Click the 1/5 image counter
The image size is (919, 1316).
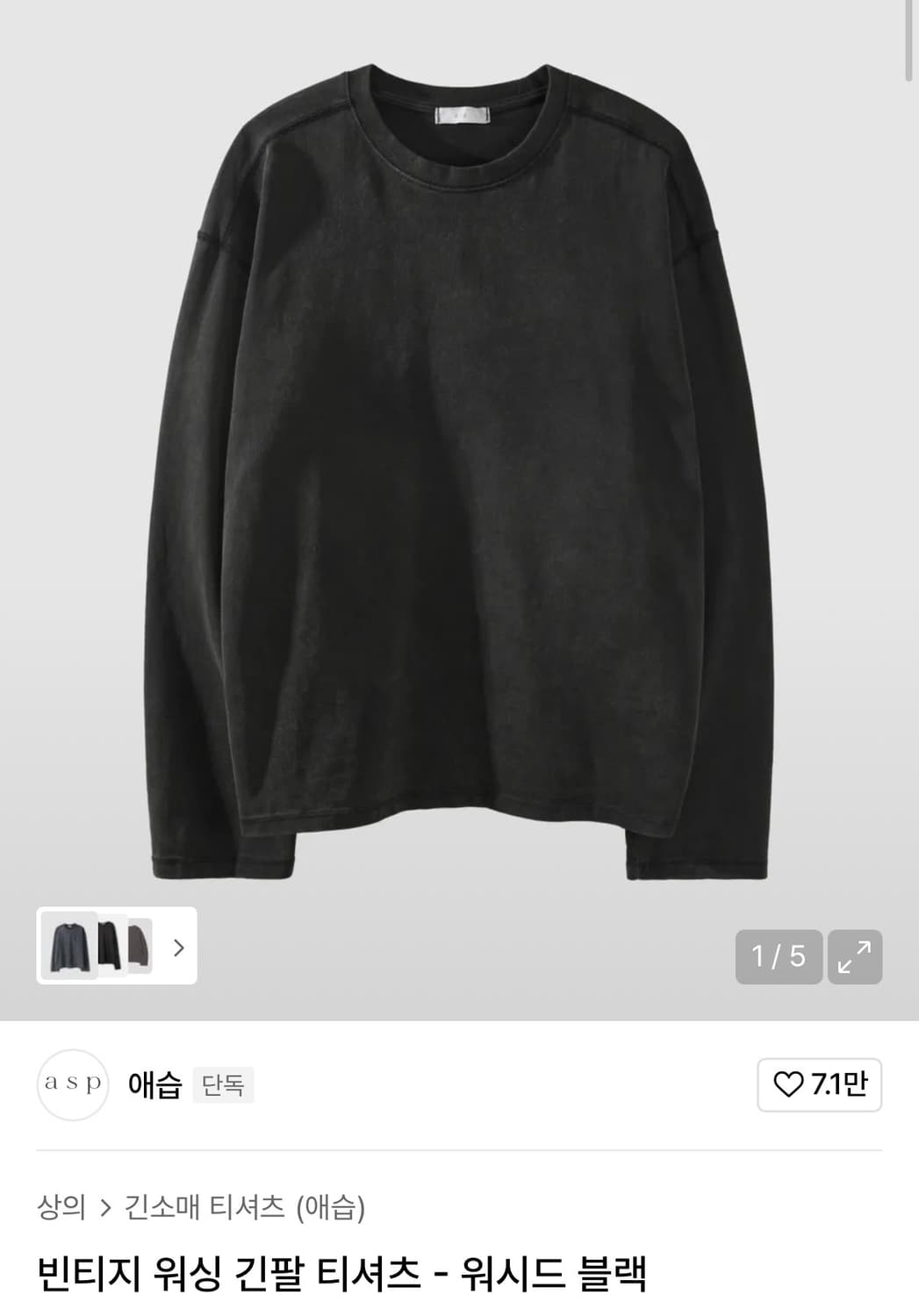[x=779, y=957]
